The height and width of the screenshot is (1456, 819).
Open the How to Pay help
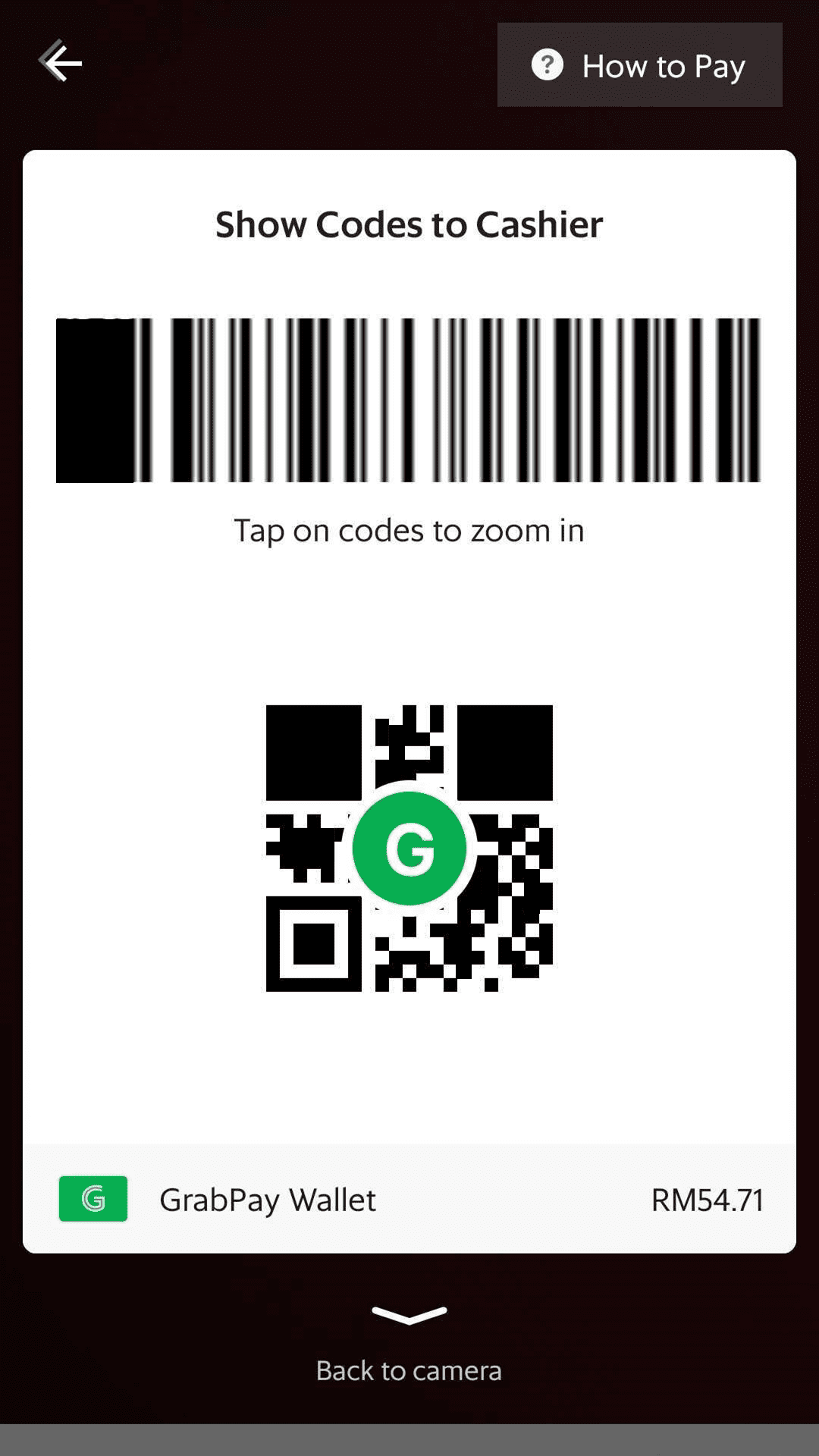point(639,65)
